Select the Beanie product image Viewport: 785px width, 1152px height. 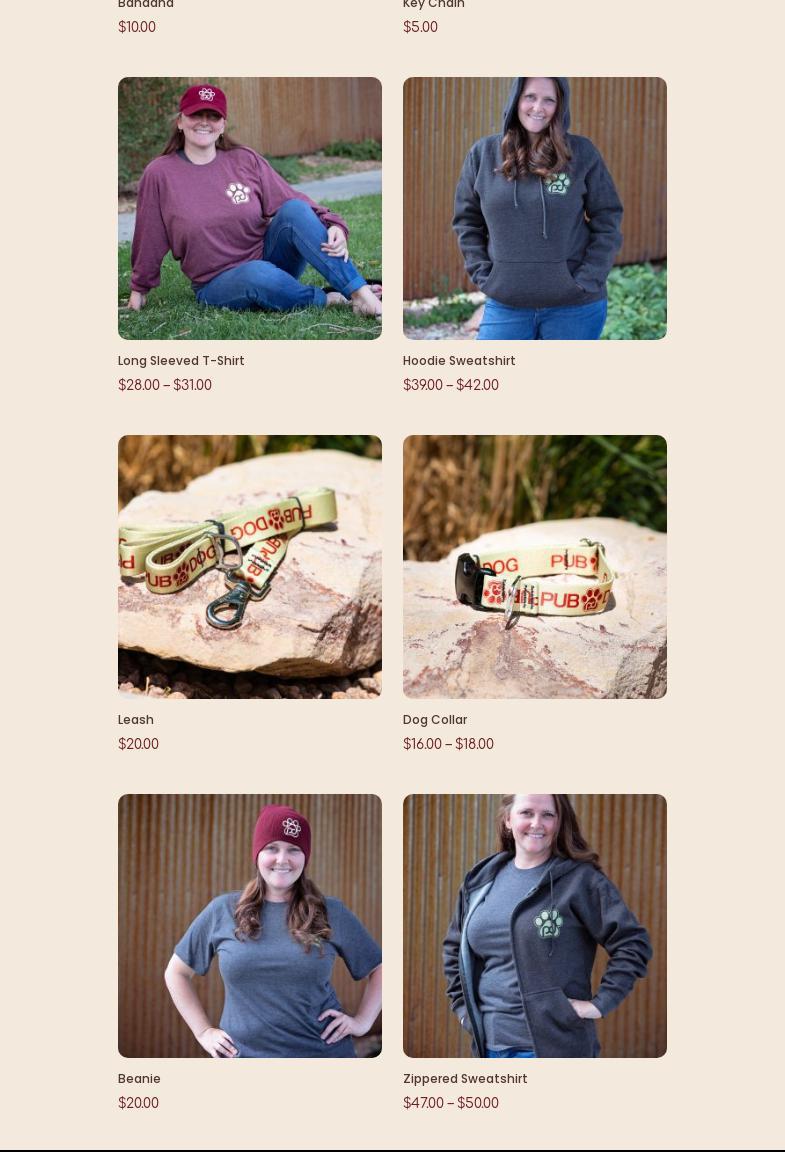pyautogui.click(x=249, y=925)
